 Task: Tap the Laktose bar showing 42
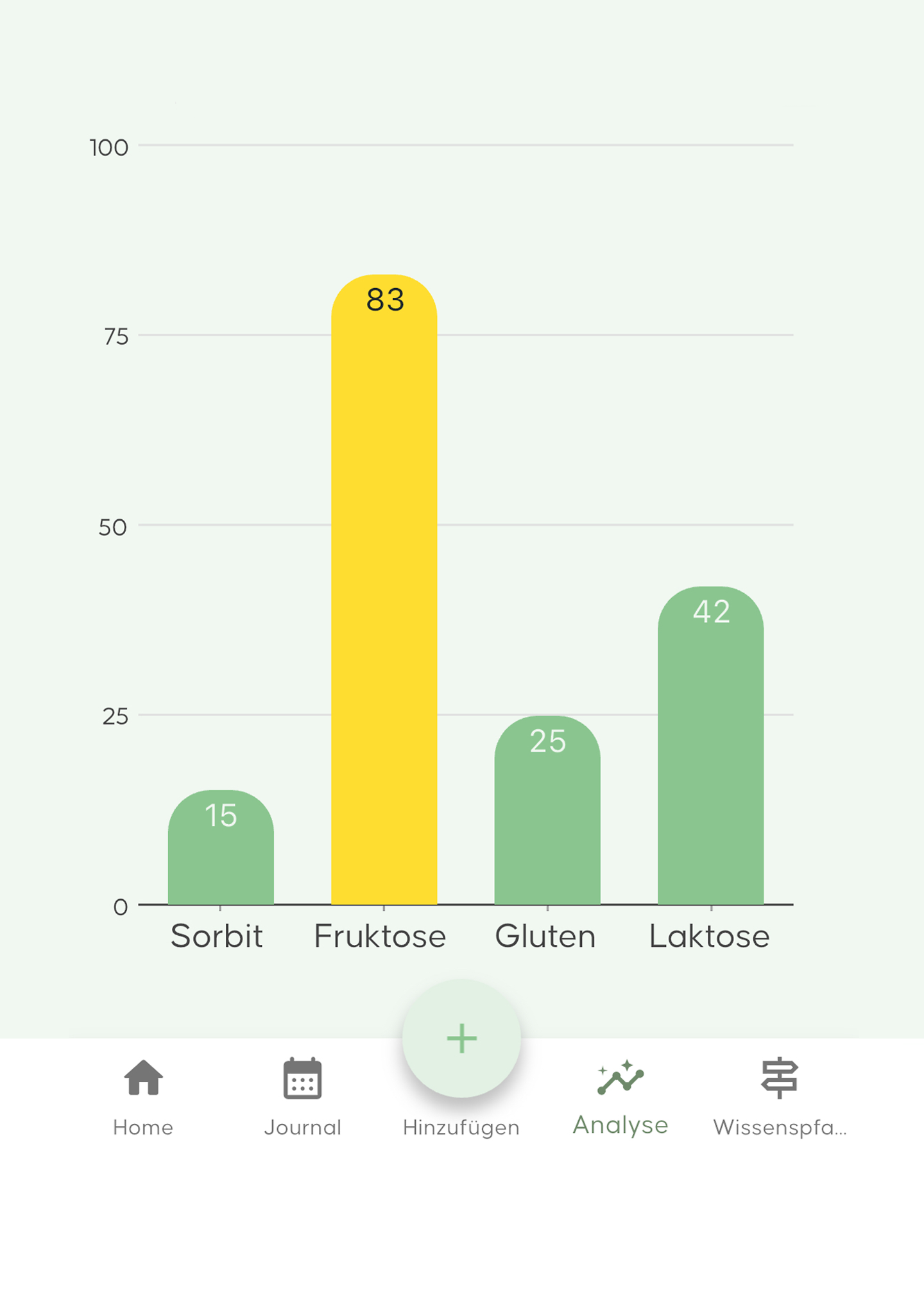click(710, 748)
